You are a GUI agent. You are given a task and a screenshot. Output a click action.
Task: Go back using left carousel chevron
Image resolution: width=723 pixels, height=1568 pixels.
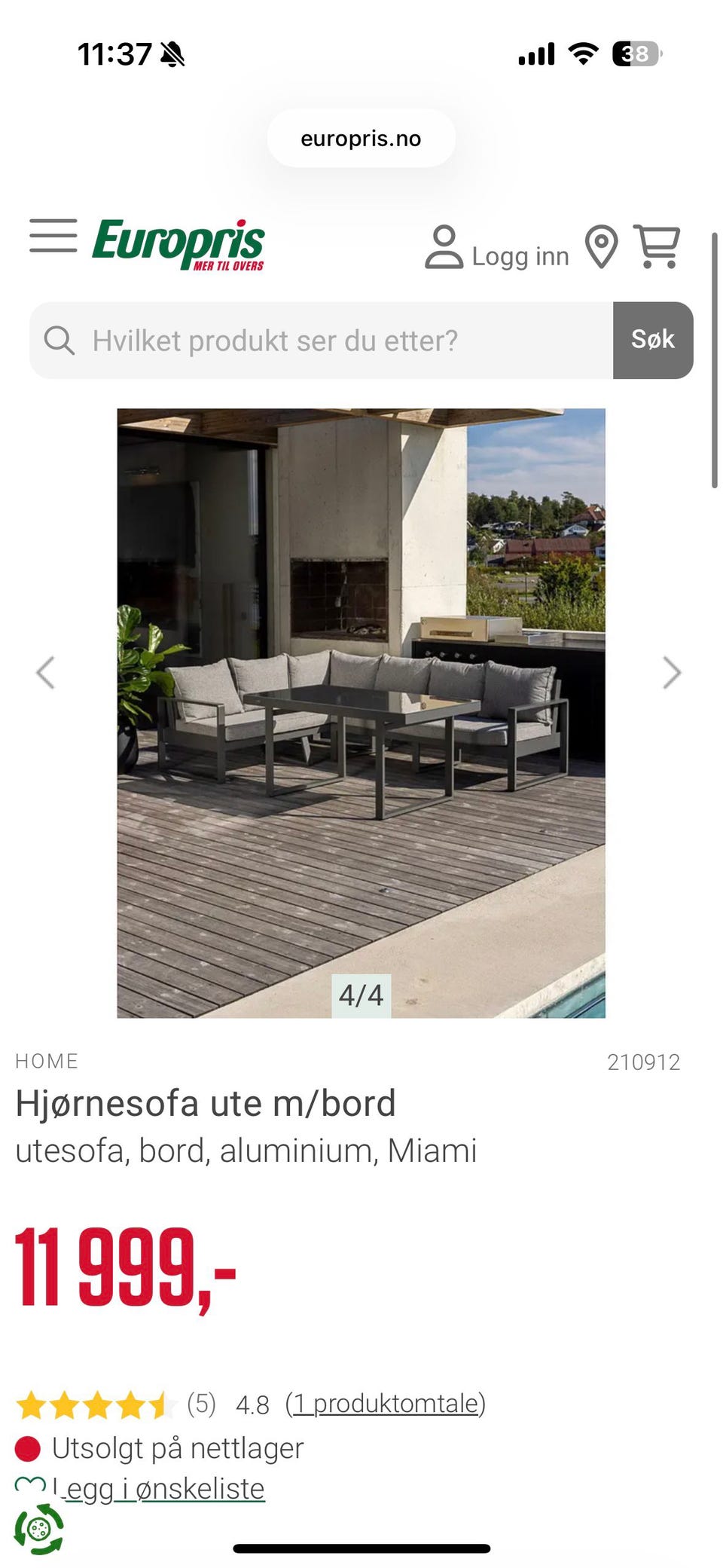coord(47,673)
